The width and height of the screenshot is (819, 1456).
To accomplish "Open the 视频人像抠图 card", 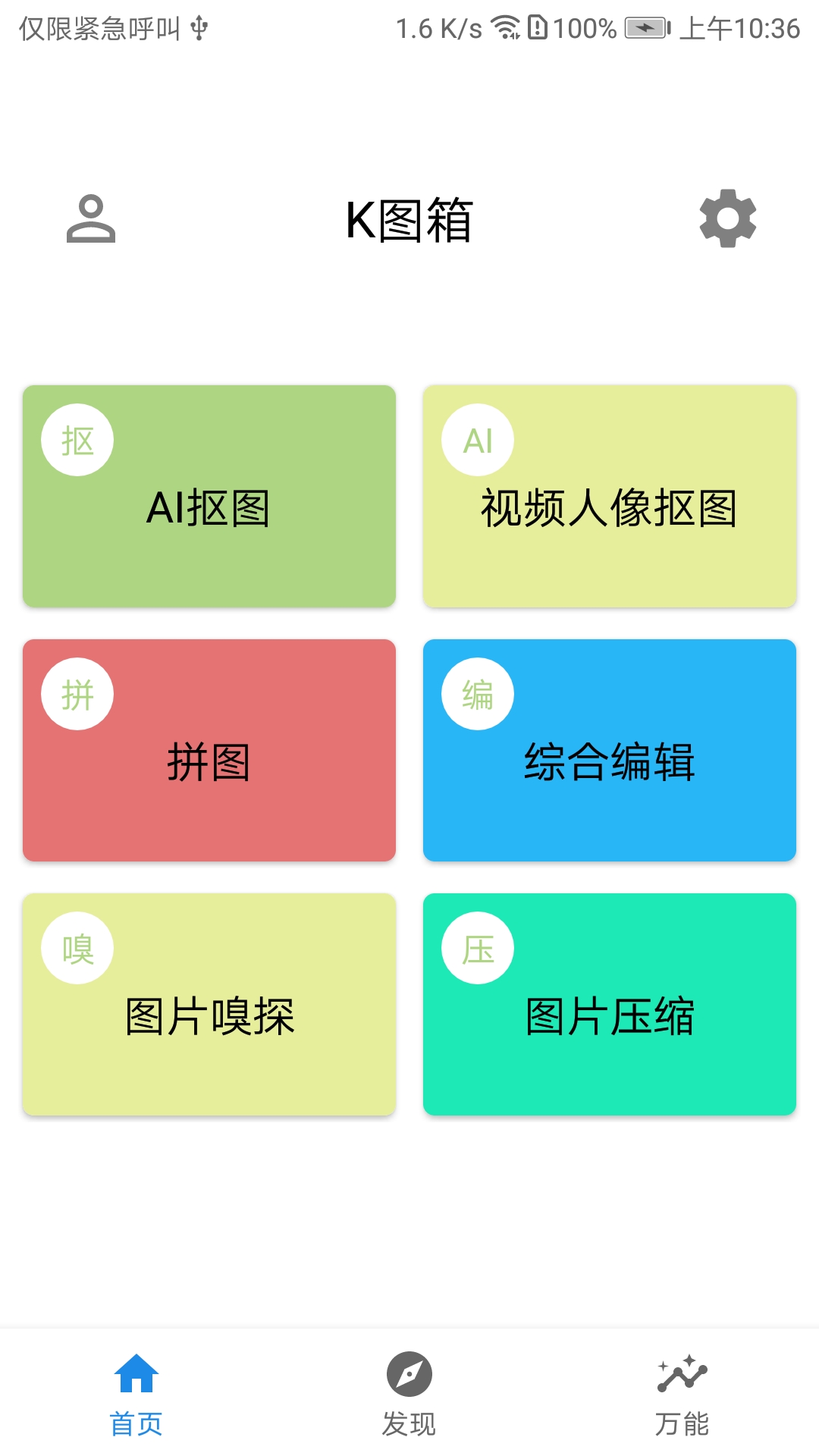I will [610, 496].
